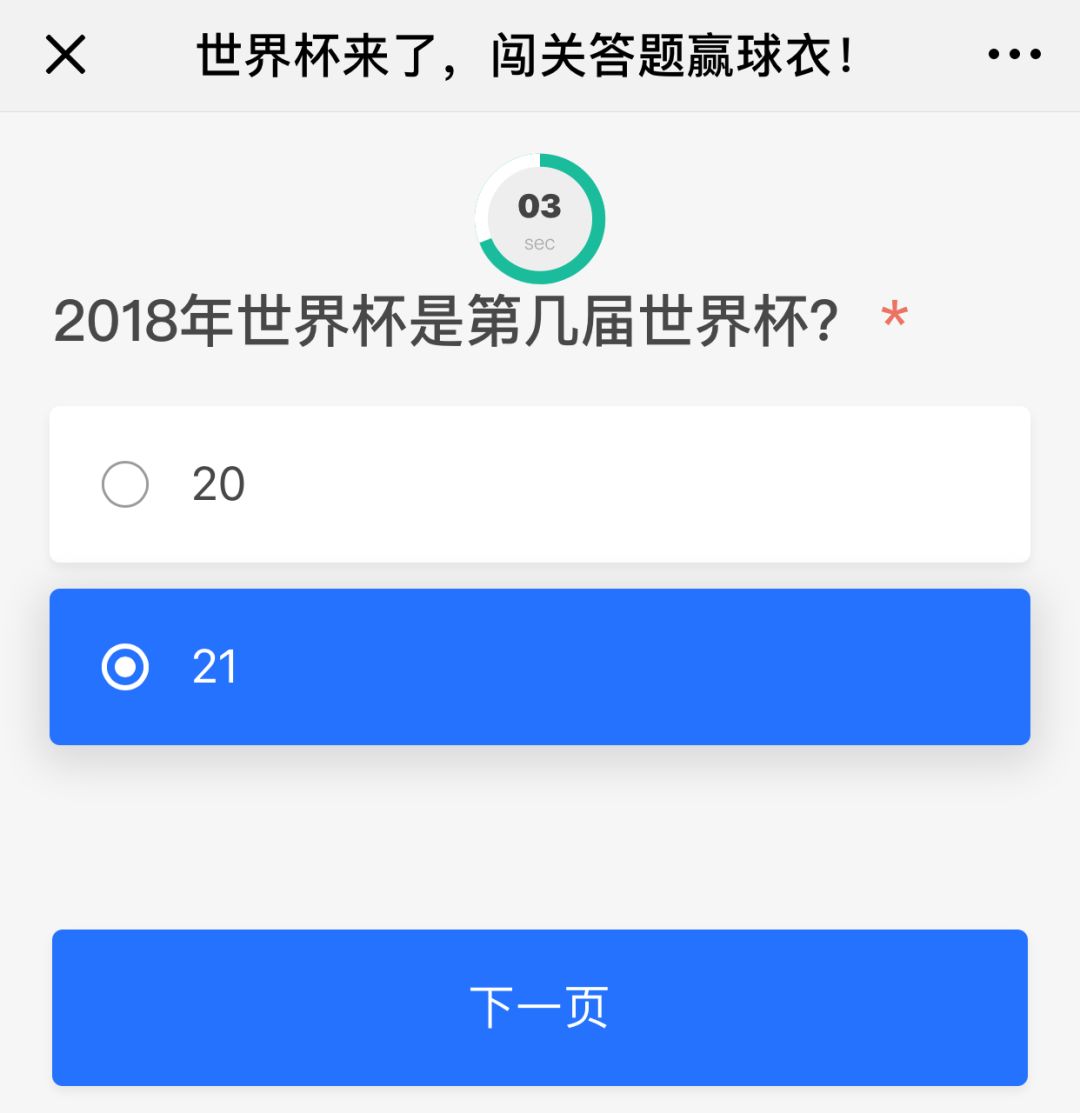Close the quiz page with the X icon
Image resolution: width=1080 pixels, height=1113 pixels.
tap(65, 55)
